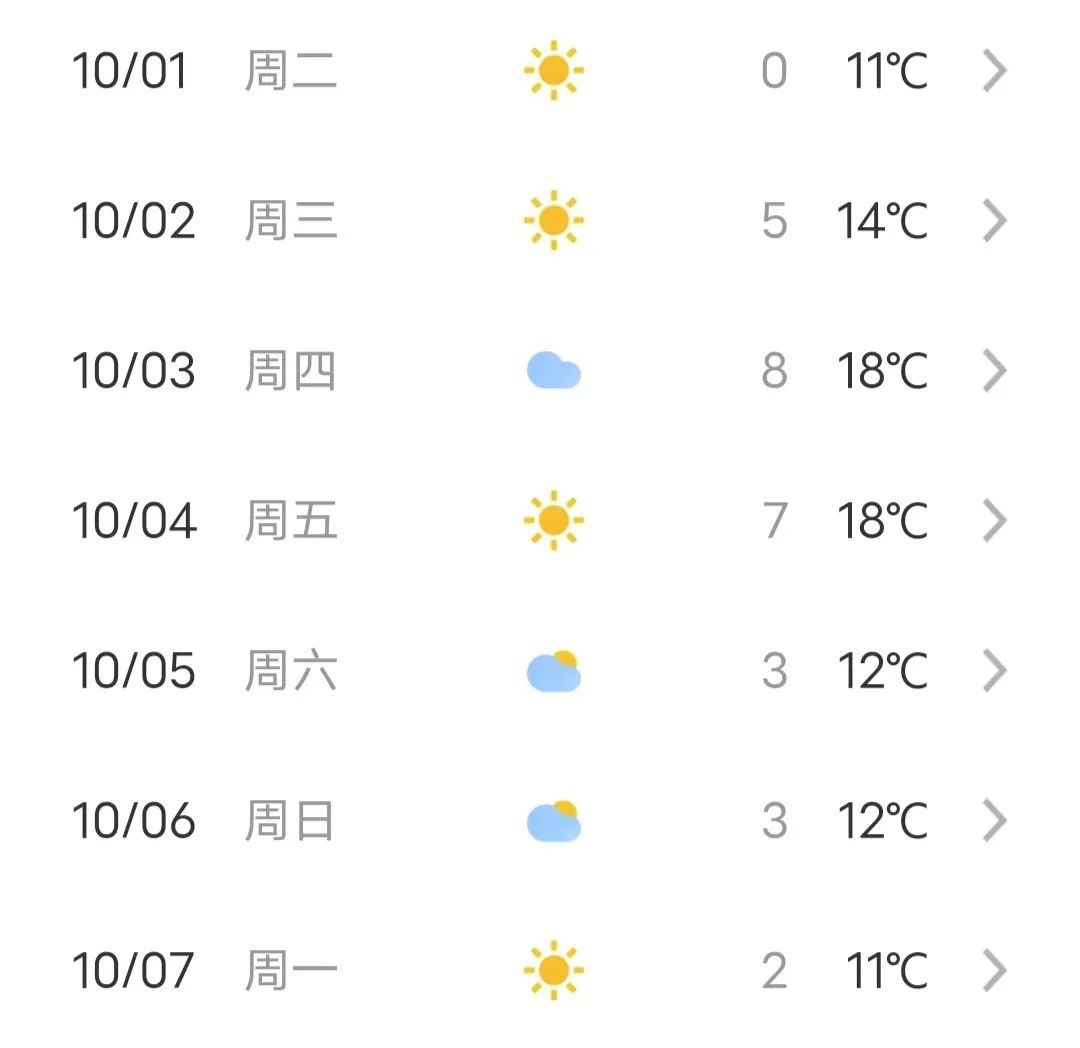The image size is (1080, 1048).
Task: Show the 10/04 周五 weather details
Action: [540, 521]
